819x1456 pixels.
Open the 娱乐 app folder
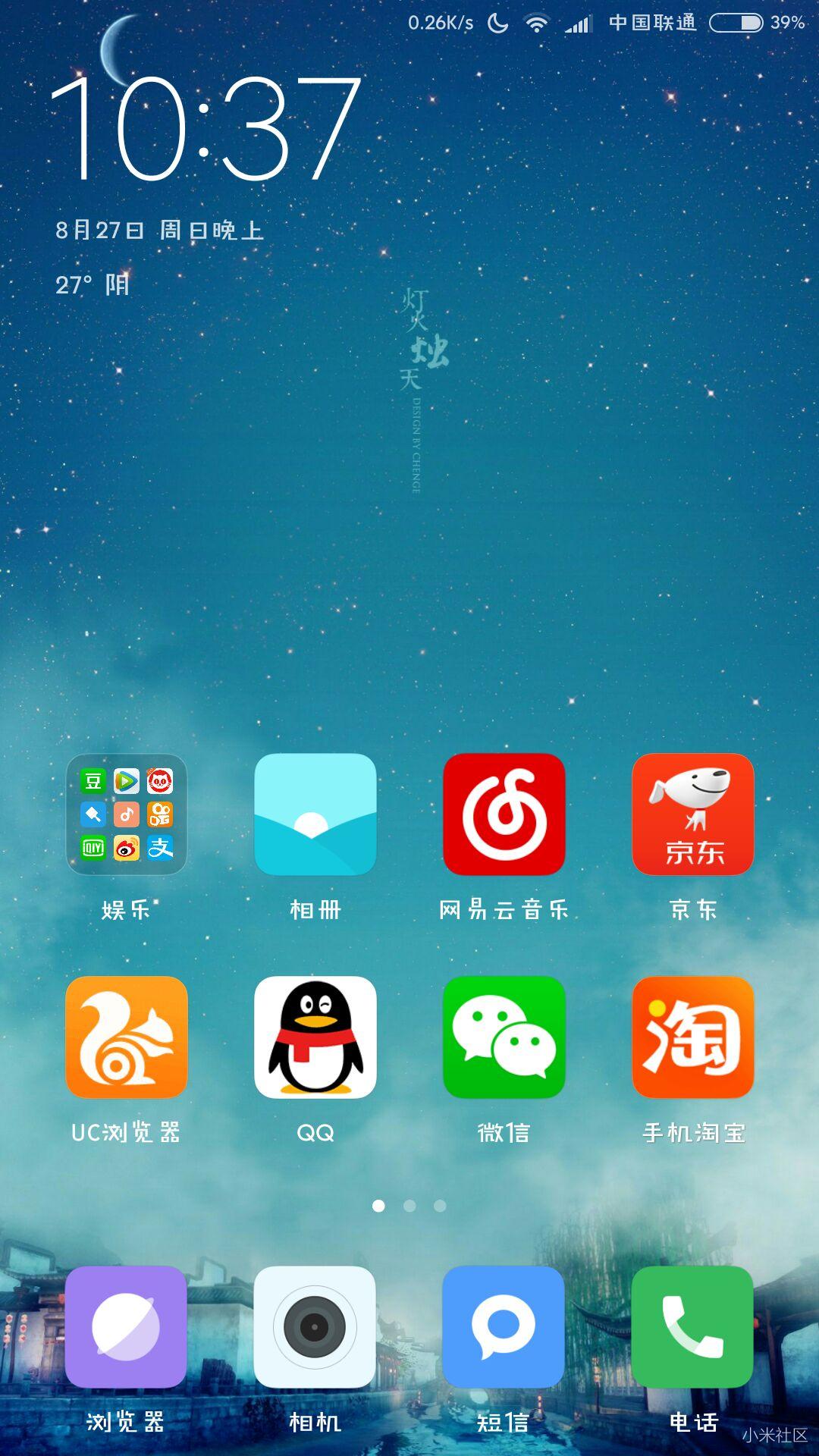[127, 814]
